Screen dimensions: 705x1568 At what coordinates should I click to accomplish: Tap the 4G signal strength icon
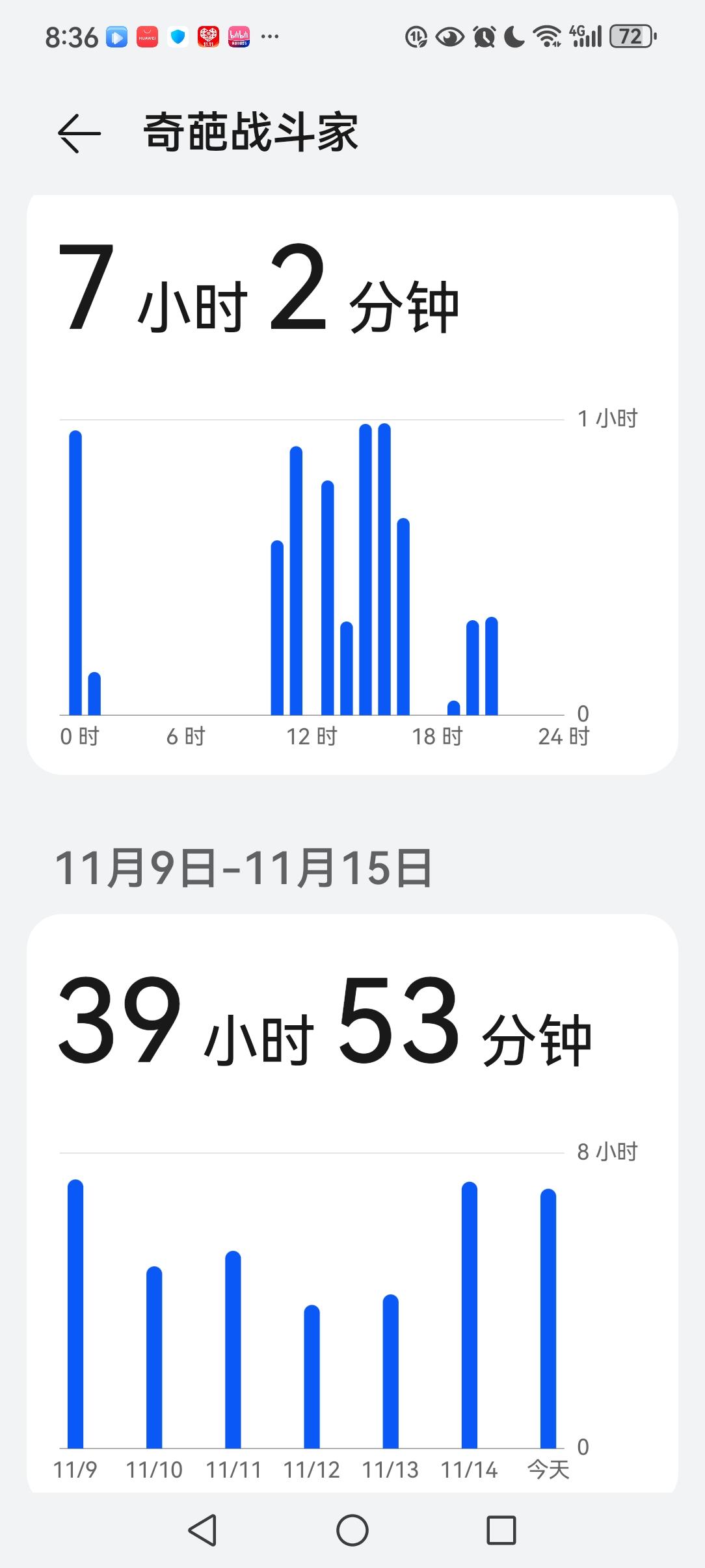coord(584,37)
